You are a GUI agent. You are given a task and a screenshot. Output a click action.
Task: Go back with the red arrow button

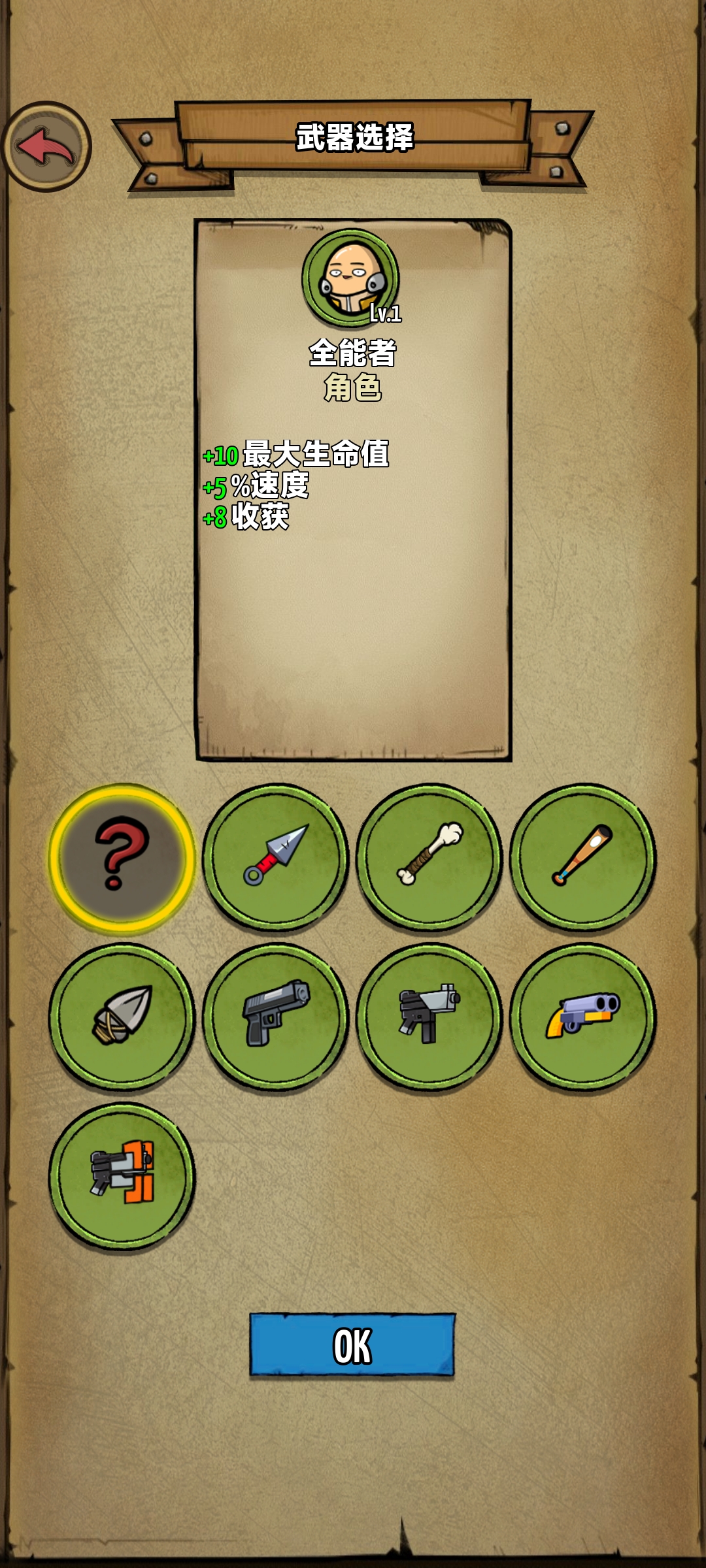[x=46, y=146]
